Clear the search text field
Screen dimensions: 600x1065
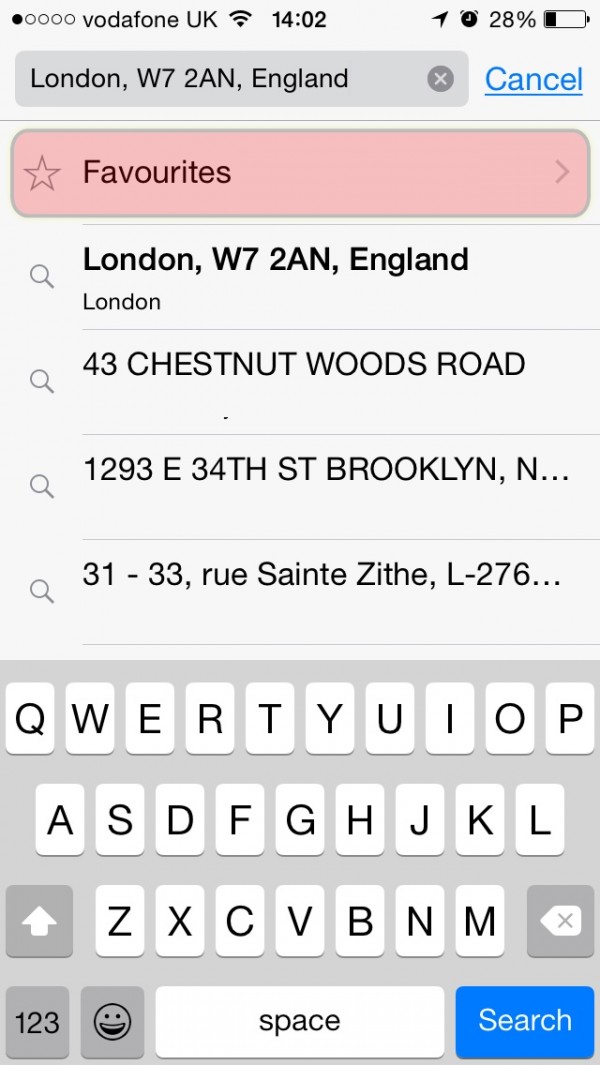(x=441, y=79)
